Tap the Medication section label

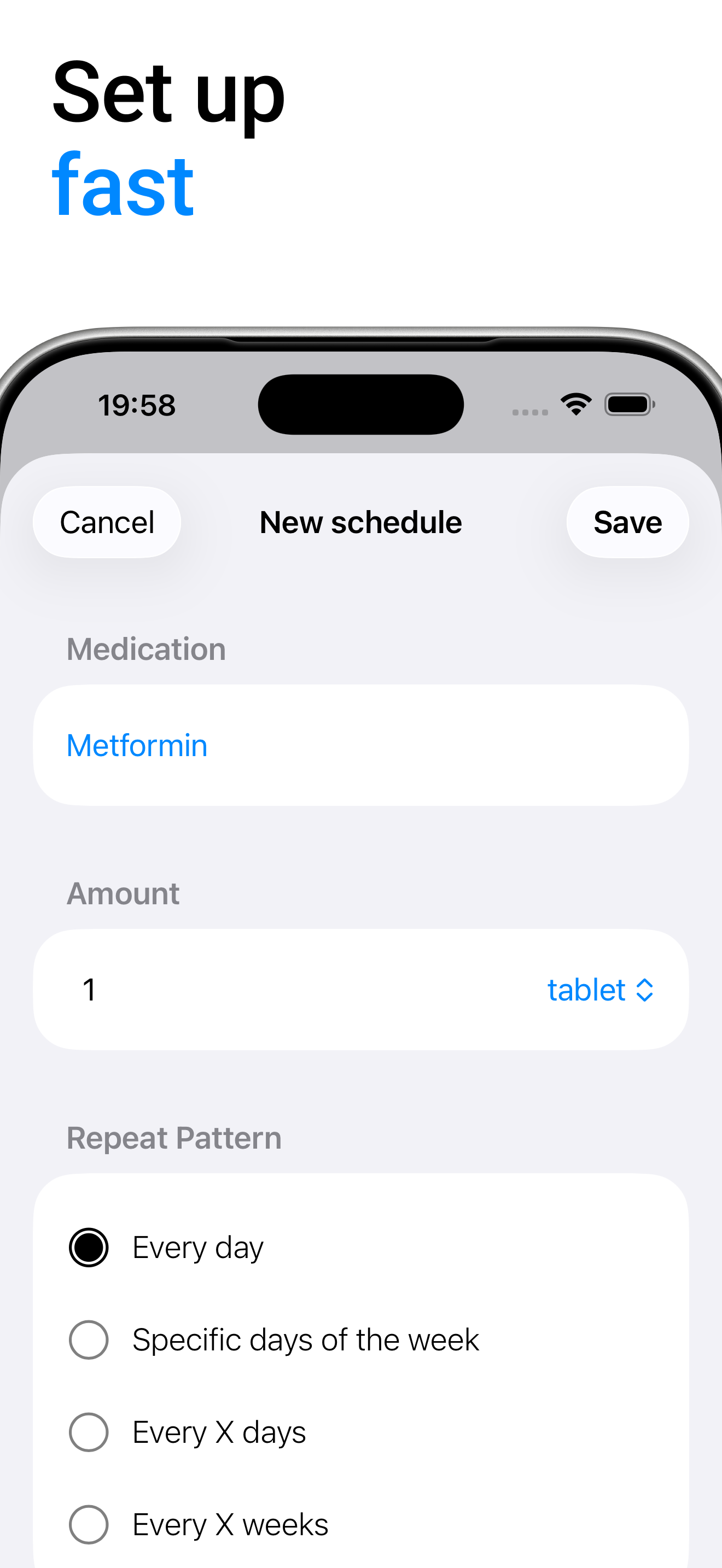146,649
